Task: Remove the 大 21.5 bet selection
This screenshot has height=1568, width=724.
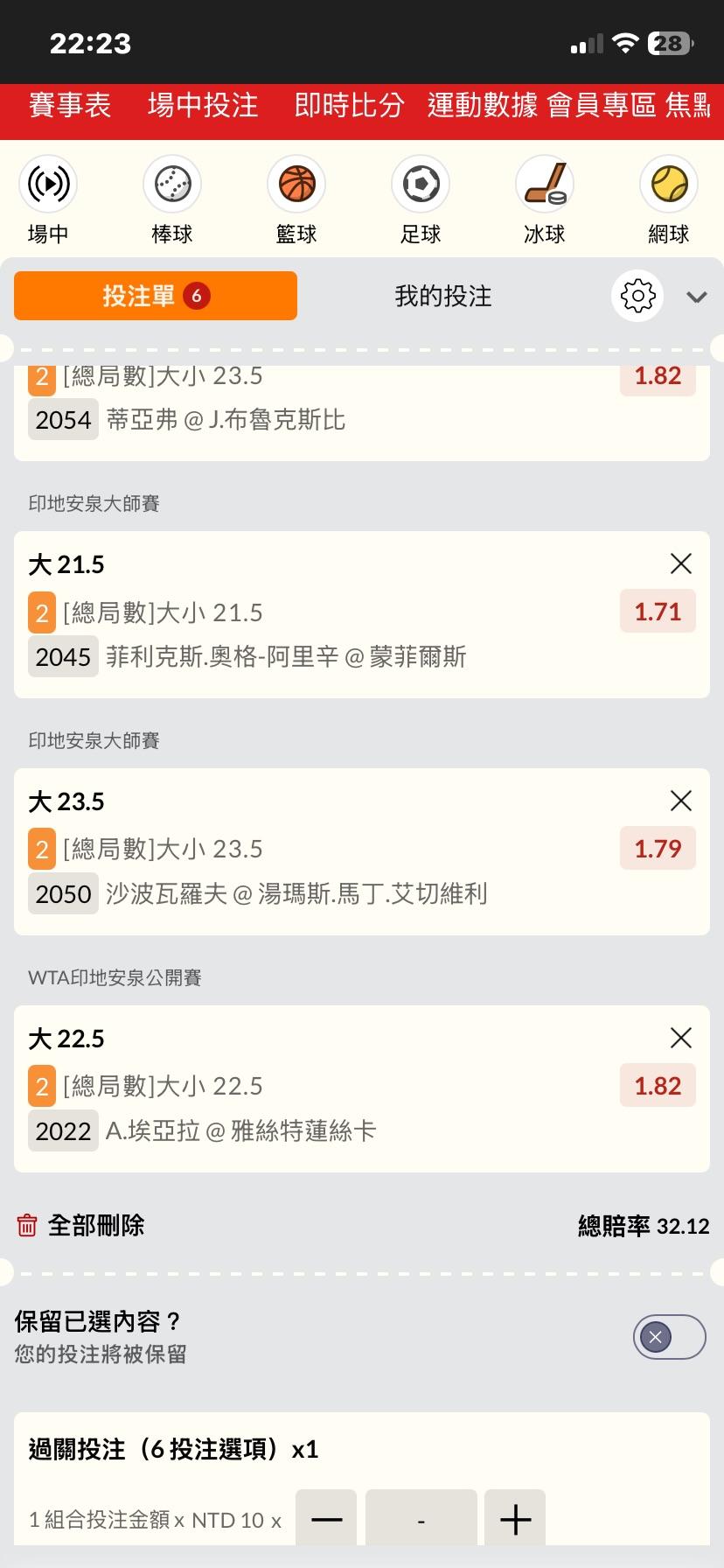Action: (x=680, y=563)
